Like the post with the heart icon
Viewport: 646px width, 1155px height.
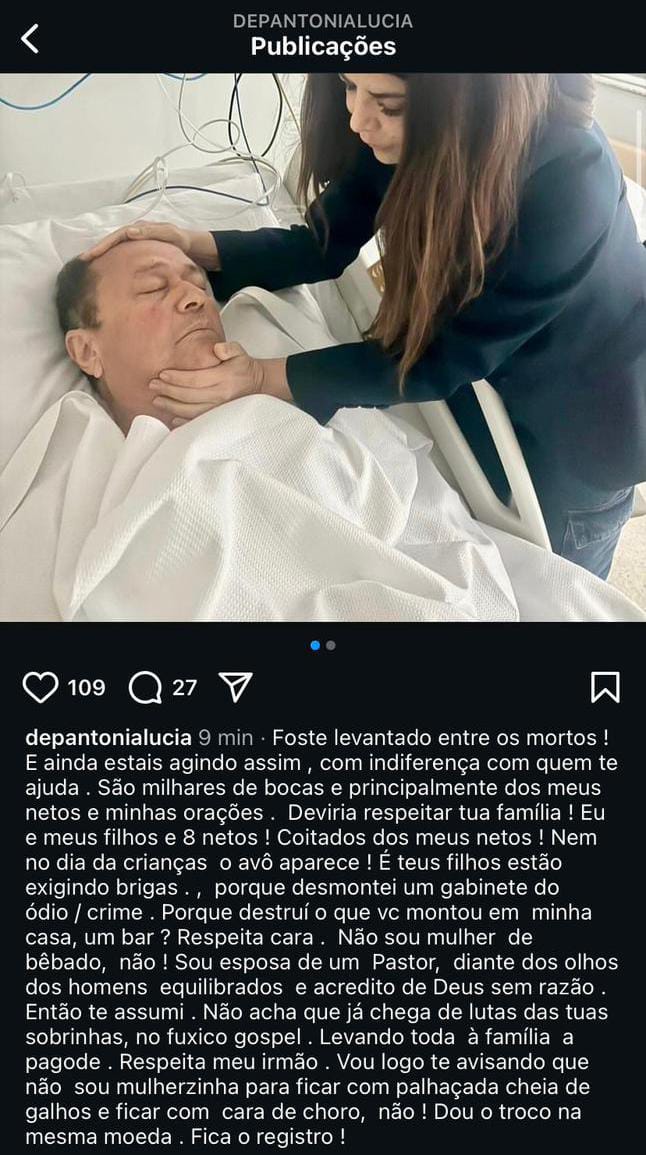40,687
